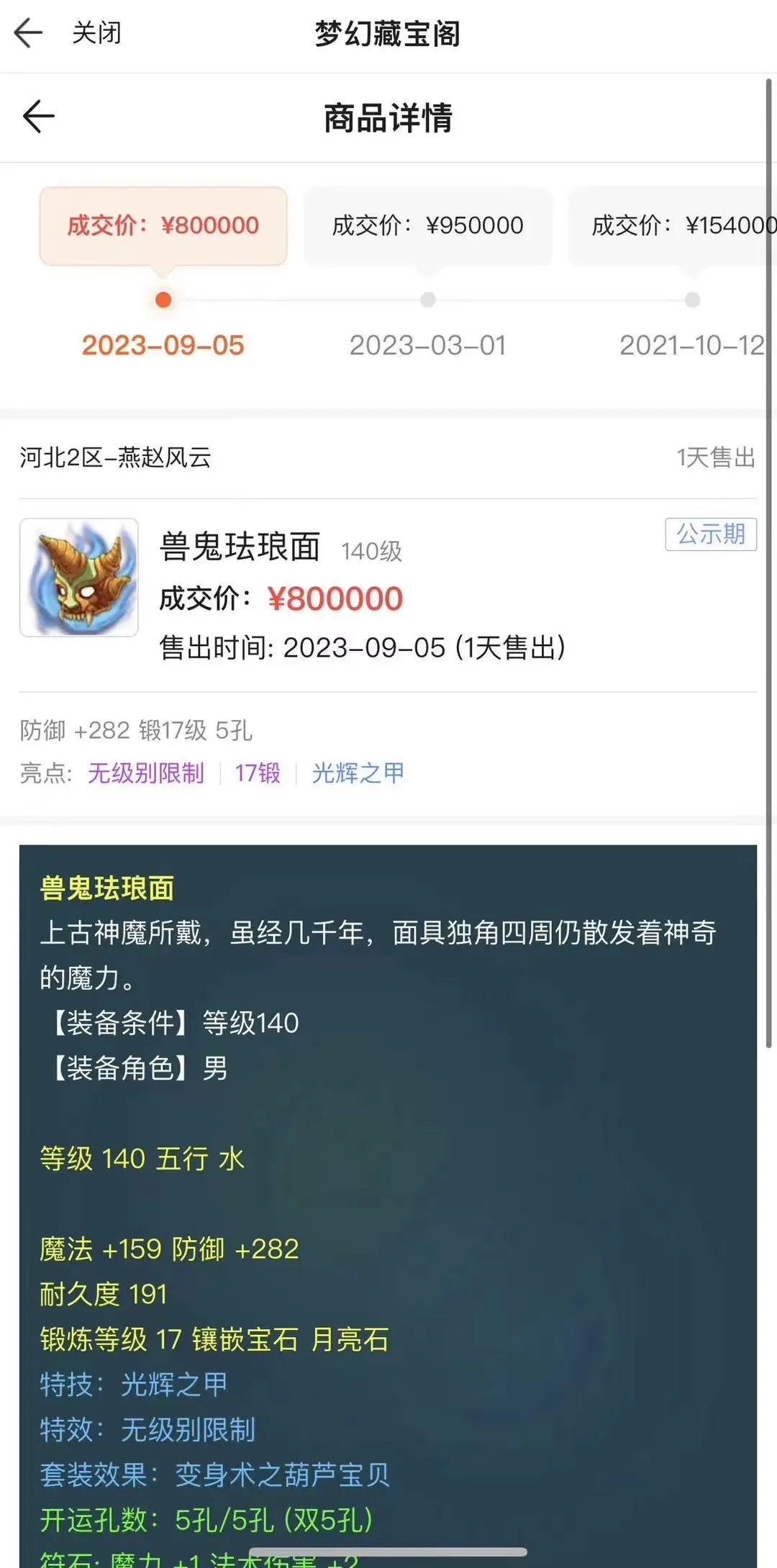Image resolution: width=777 pixels, height=1568 pixels.
Task: Tap the 17锻 highlight tag
Action: [x=258, y=773]
